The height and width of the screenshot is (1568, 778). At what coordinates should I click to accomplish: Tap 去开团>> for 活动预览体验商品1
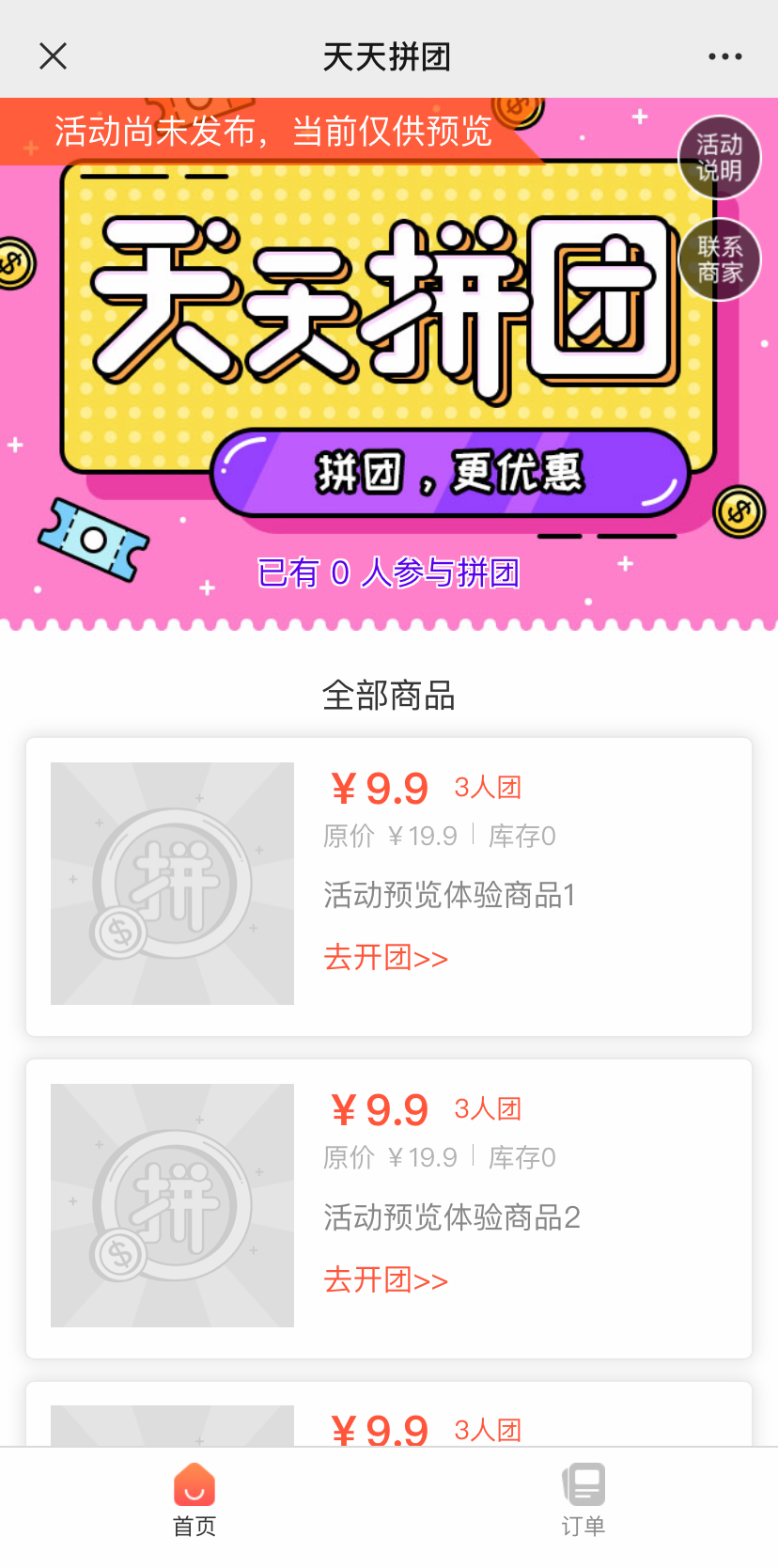[x=385, y=958]
